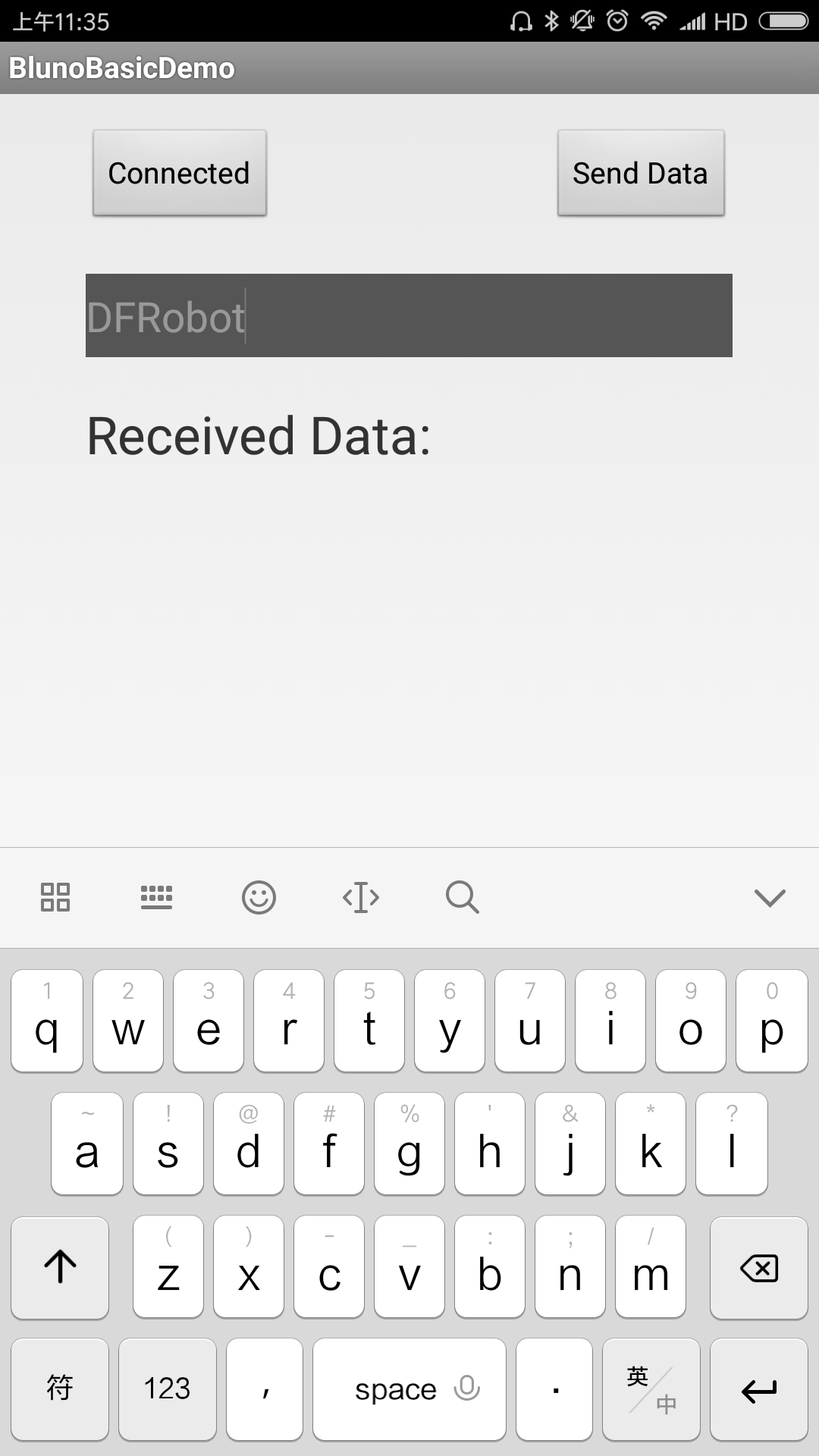Image resolution: width=819 pixels, height=1456 pixels.
Task: Open the keyboard search tool
Action: point(462,898)
